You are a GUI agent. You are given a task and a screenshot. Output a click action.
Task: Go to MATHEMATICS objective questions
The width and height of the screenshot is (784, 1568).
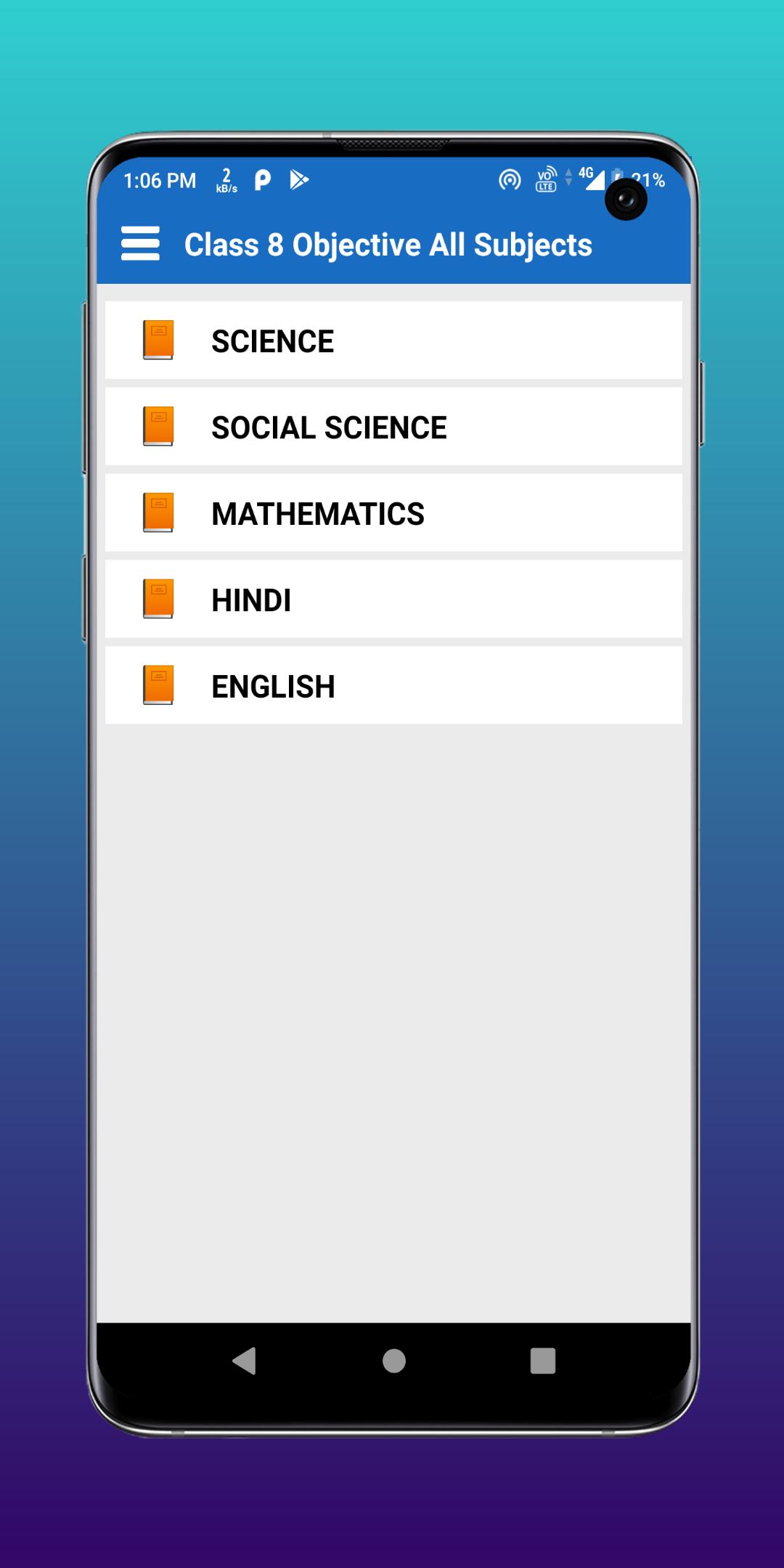[393, 513]
